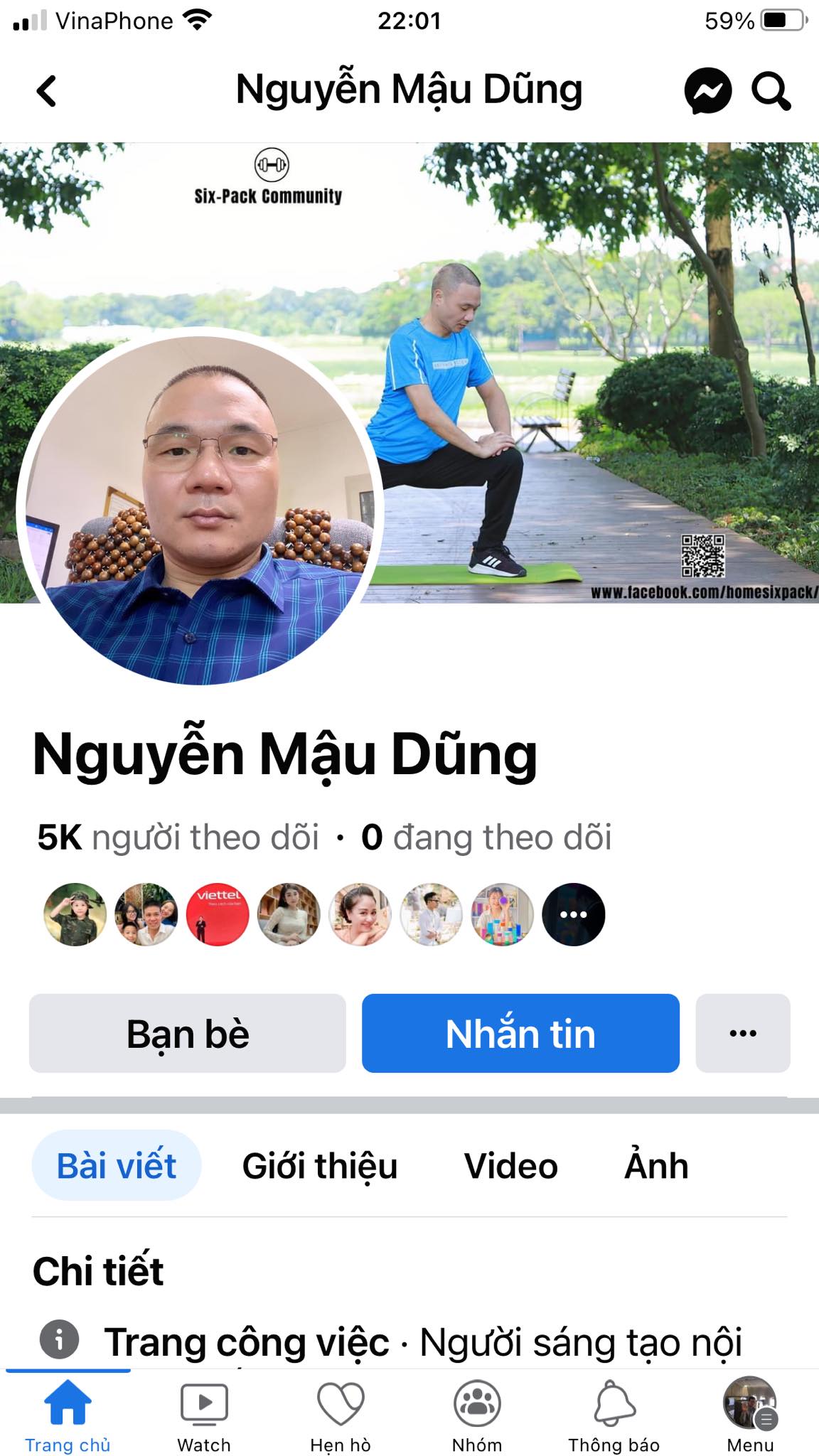View the circular profile picture
819x1456 pixels.
(200, 510)
